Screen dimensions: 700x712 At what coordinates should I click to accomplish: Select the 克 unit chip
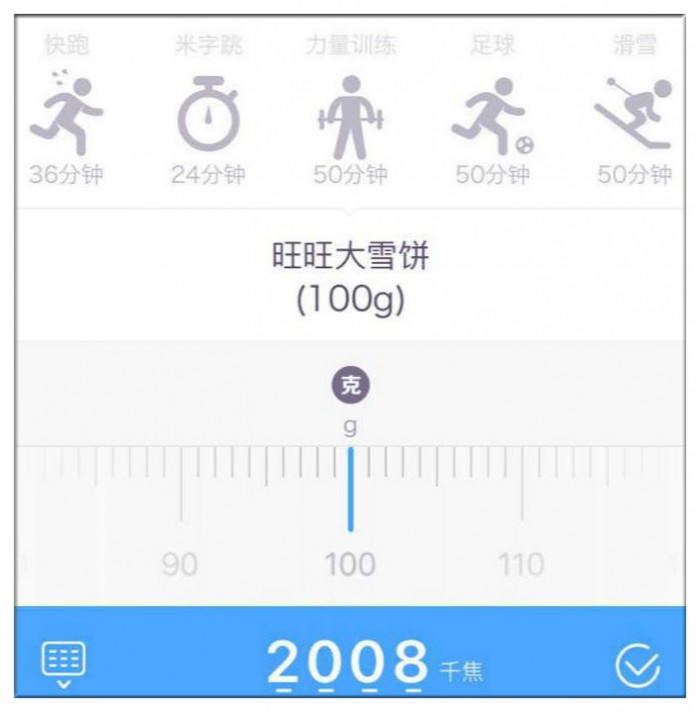tap(350, 386)
